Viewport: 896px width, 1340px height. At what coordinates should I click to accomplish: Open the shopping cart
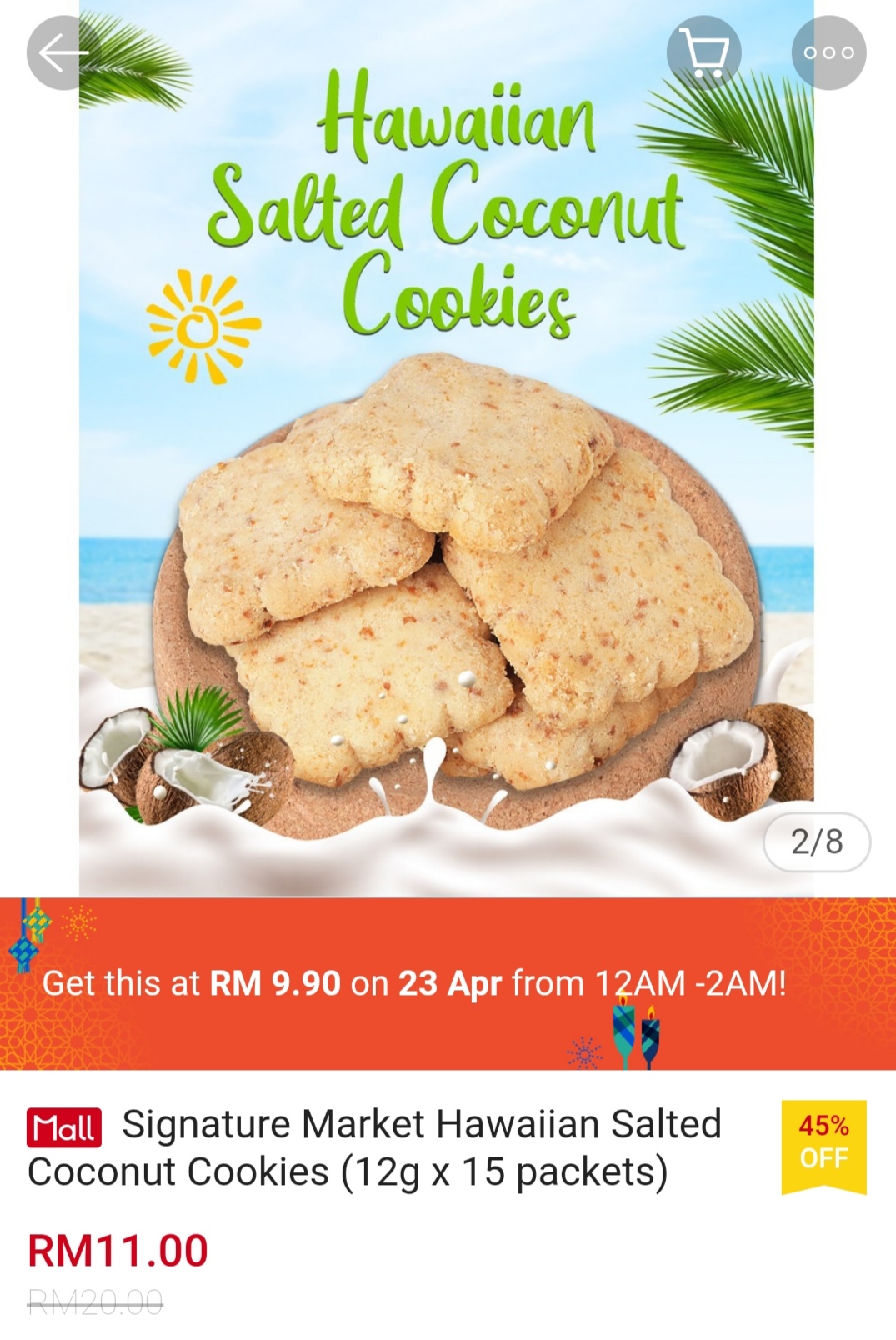click(x=703, y=53)
